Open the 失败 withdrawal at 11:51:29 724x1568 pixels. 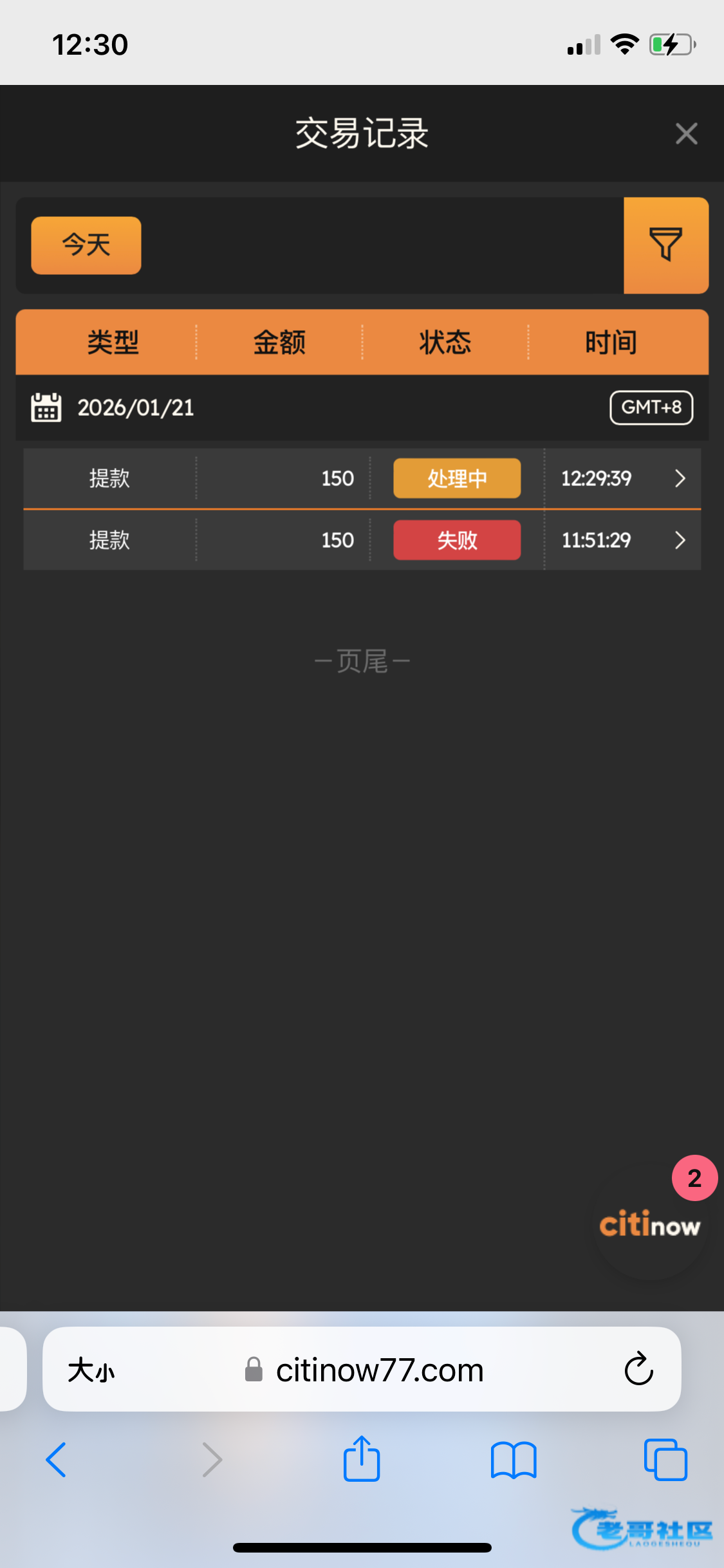362,540
